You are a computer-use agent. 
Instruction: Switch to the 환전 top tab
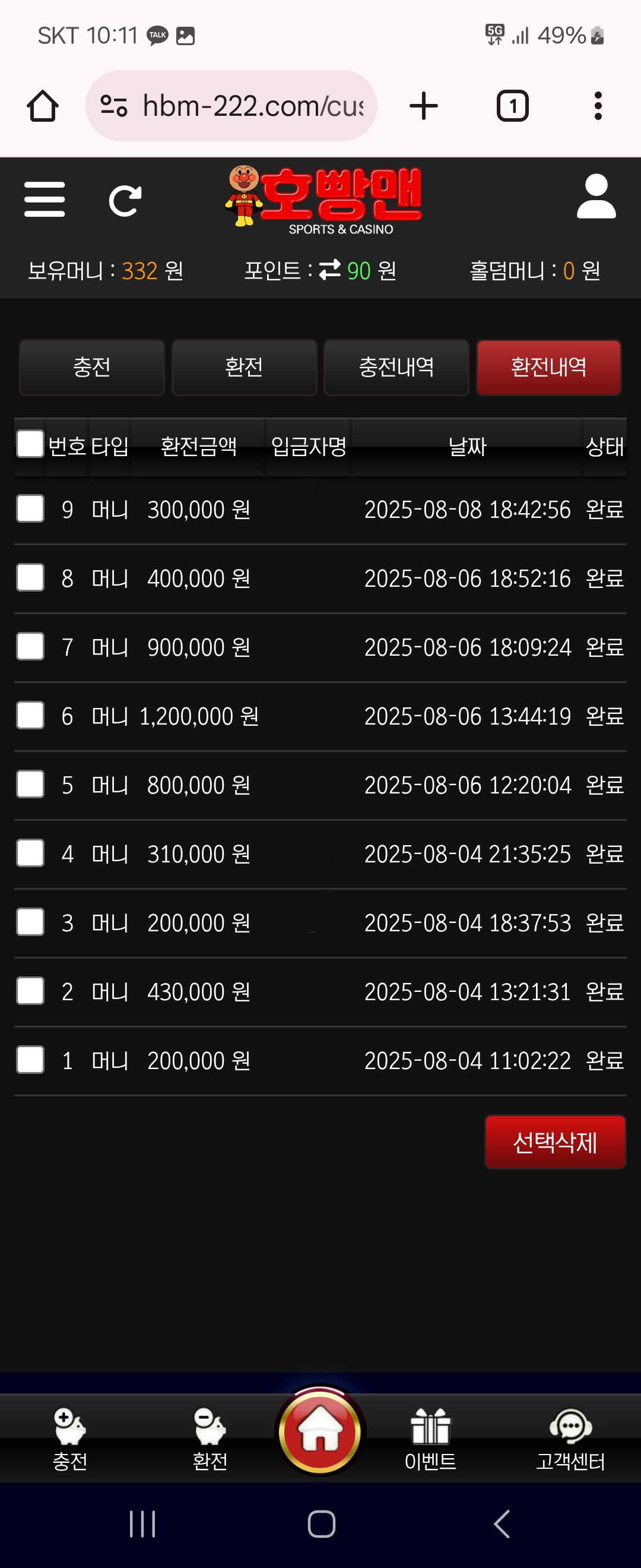pyautogui.click(x=244, y=367)
